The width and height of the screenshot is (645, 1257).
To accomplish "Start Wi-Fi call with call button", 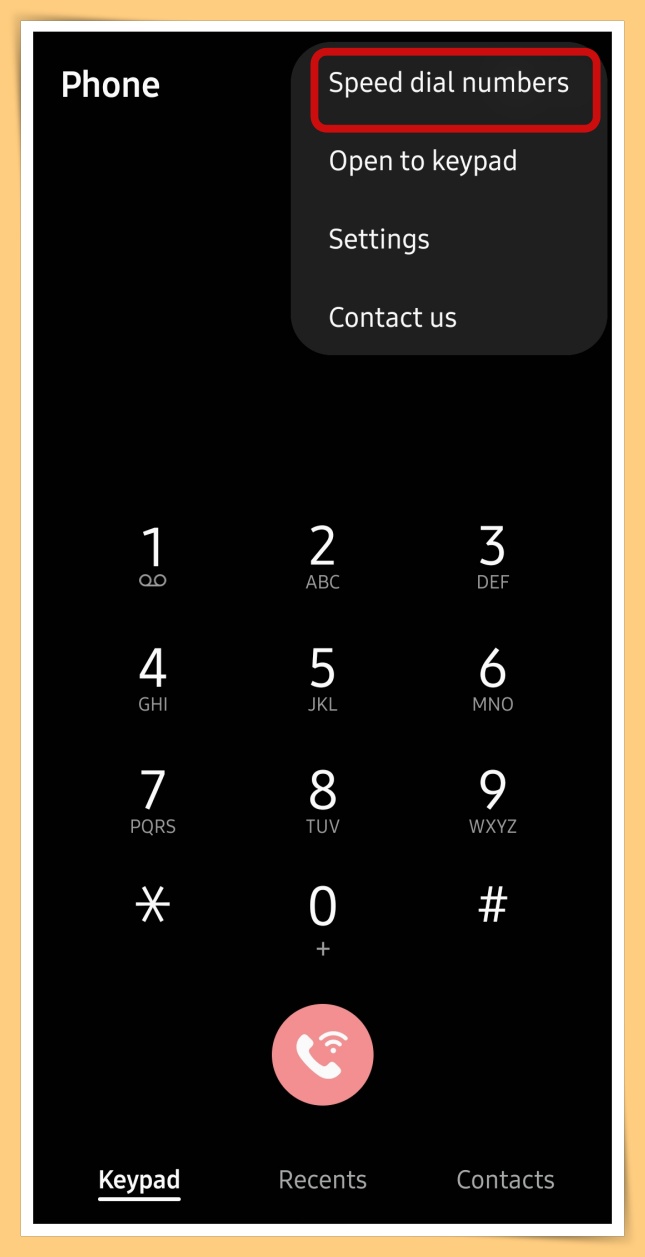I will 322,1055.
